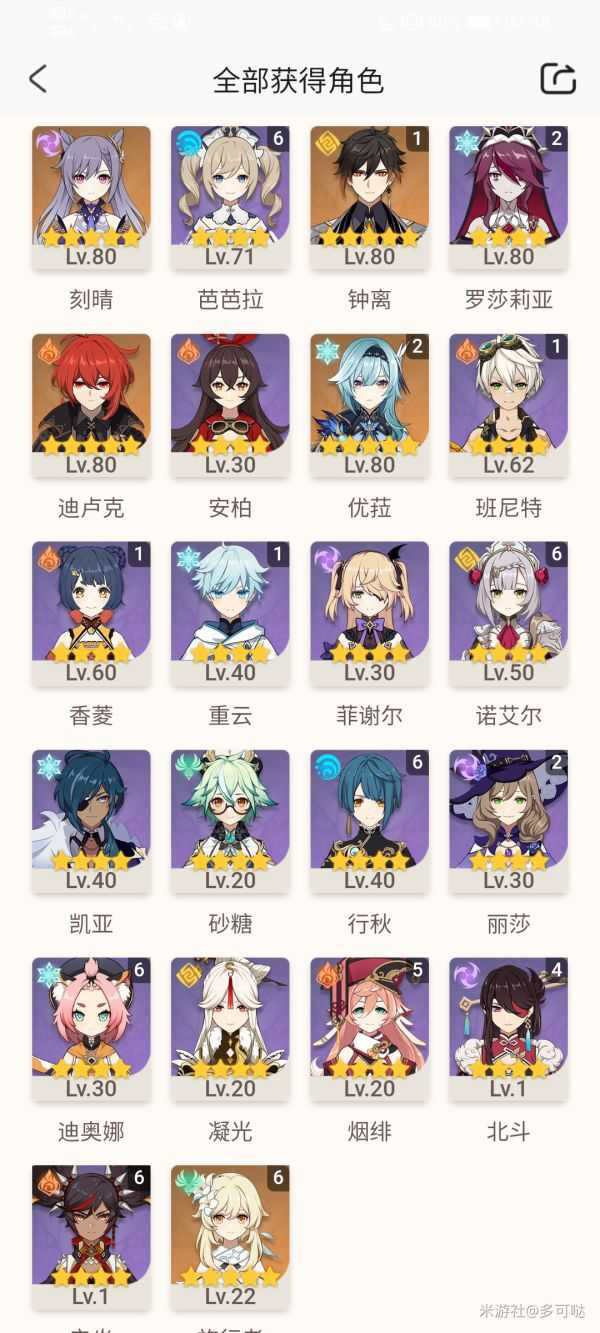View 菲谢尔 character details

369,613
